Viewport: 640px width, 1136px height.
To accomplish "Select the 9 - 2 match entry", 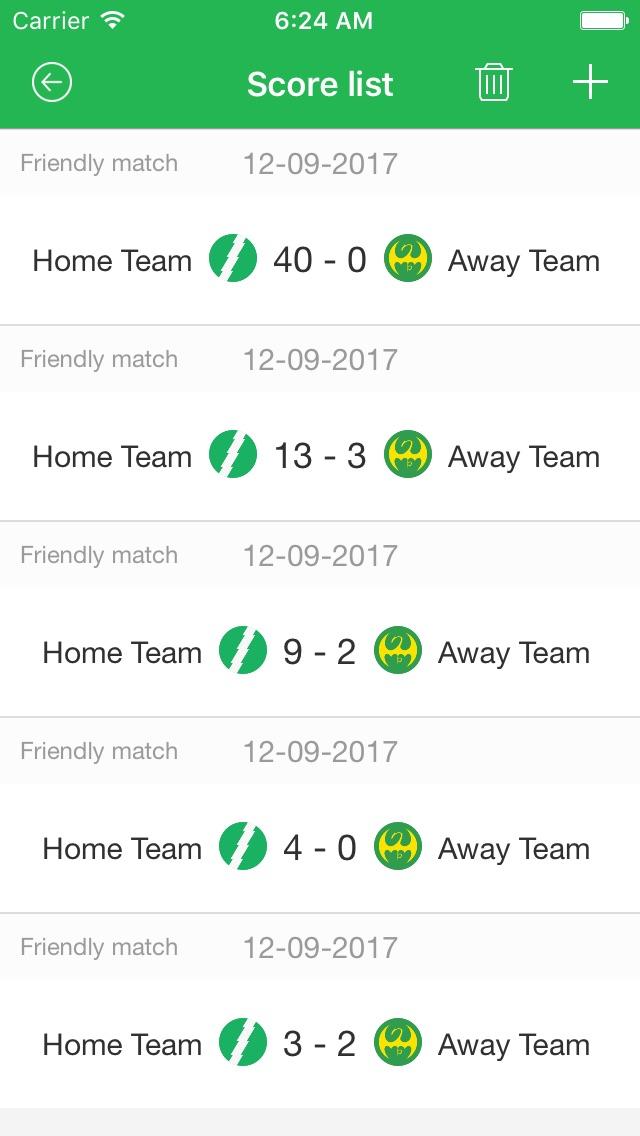I will [320, 653].
